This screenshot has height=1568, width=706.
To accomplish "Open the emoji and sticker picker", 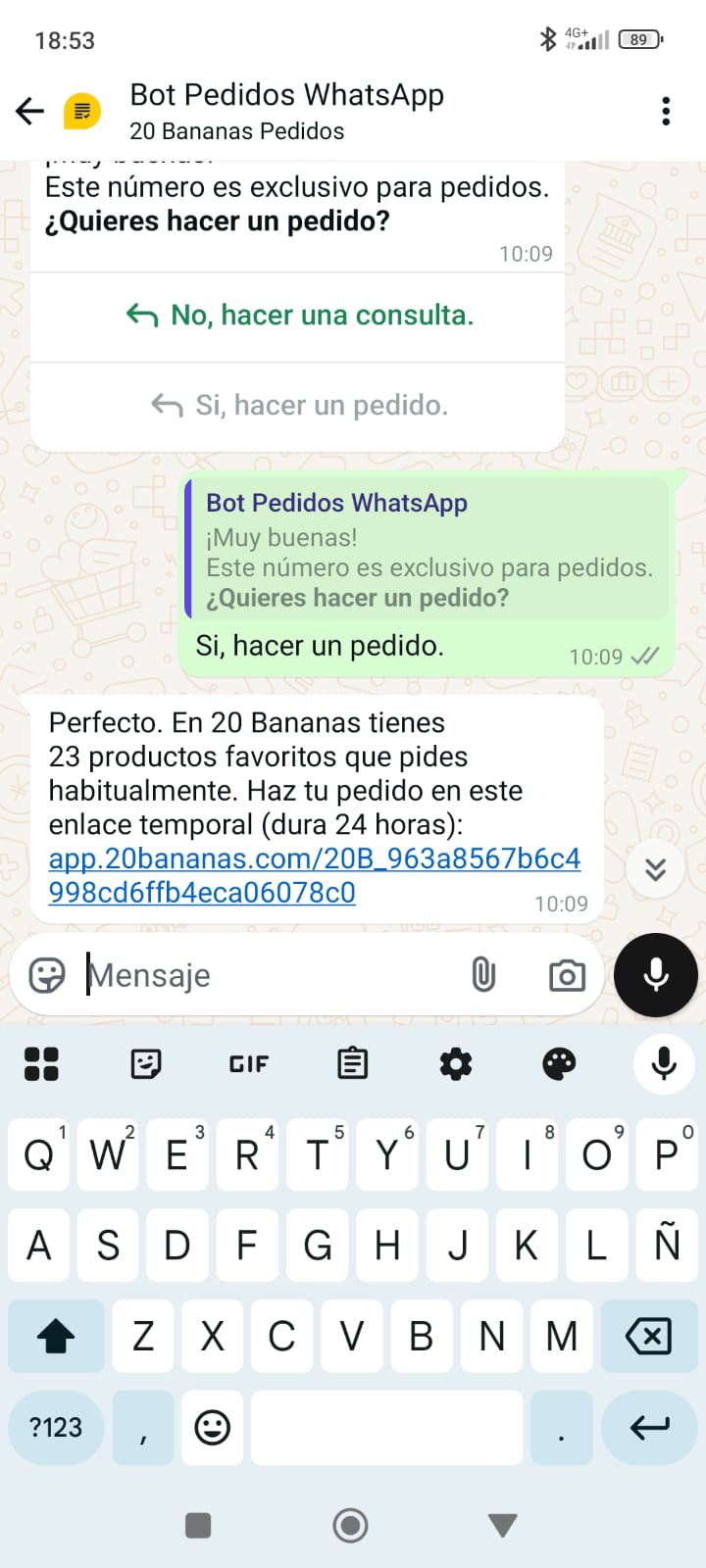I will [x=46, y=975].
